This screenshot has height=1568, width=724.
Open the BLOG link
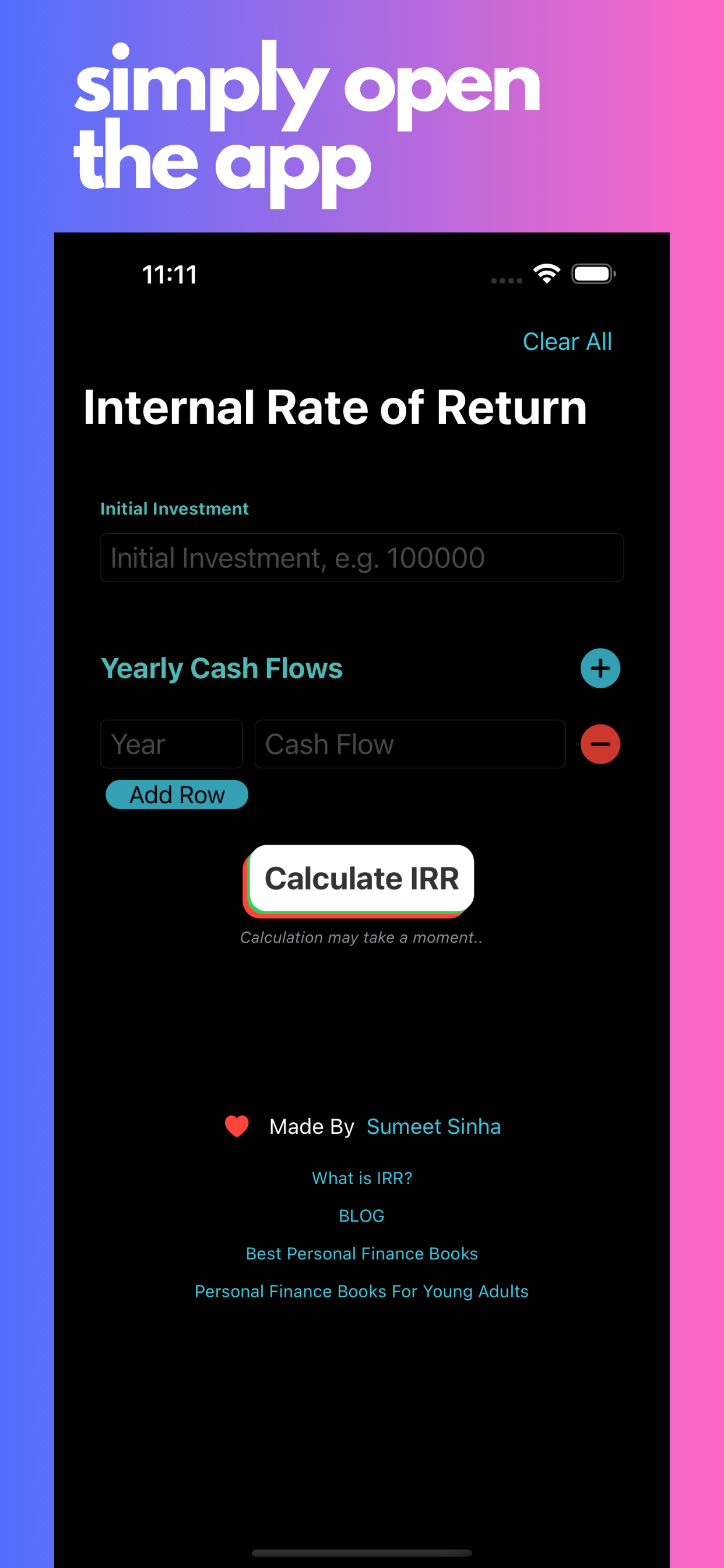(361, 1216)
